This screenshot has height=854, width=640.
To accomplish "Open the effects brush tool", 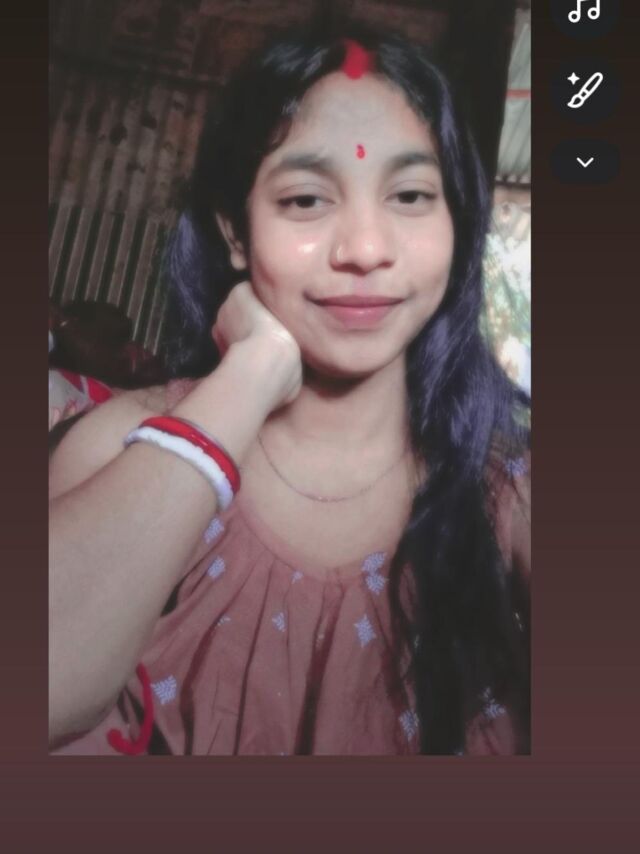I will point(585,90).
